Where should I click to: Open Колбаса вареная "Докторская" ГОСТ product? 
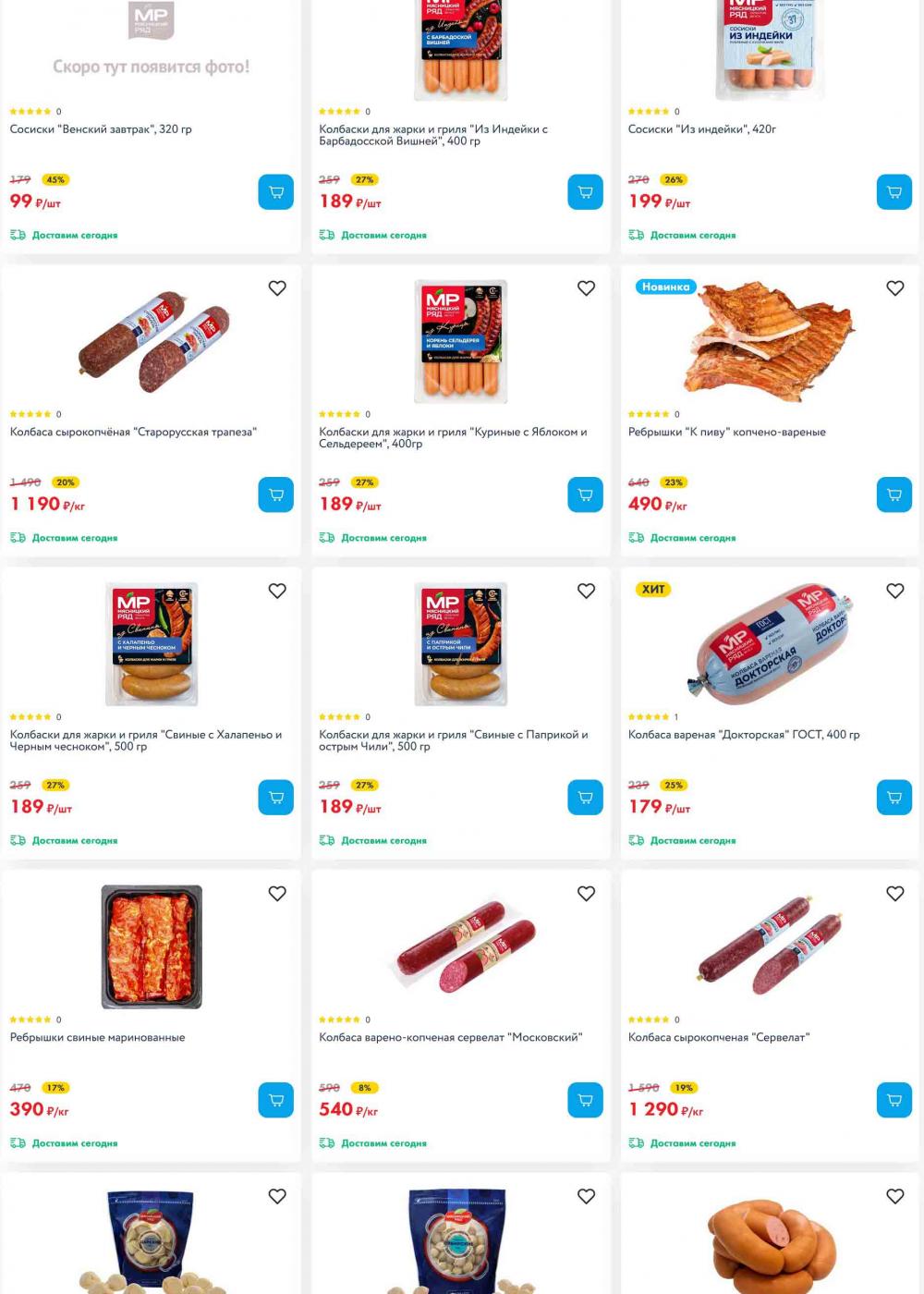click(x=743, y=735)
